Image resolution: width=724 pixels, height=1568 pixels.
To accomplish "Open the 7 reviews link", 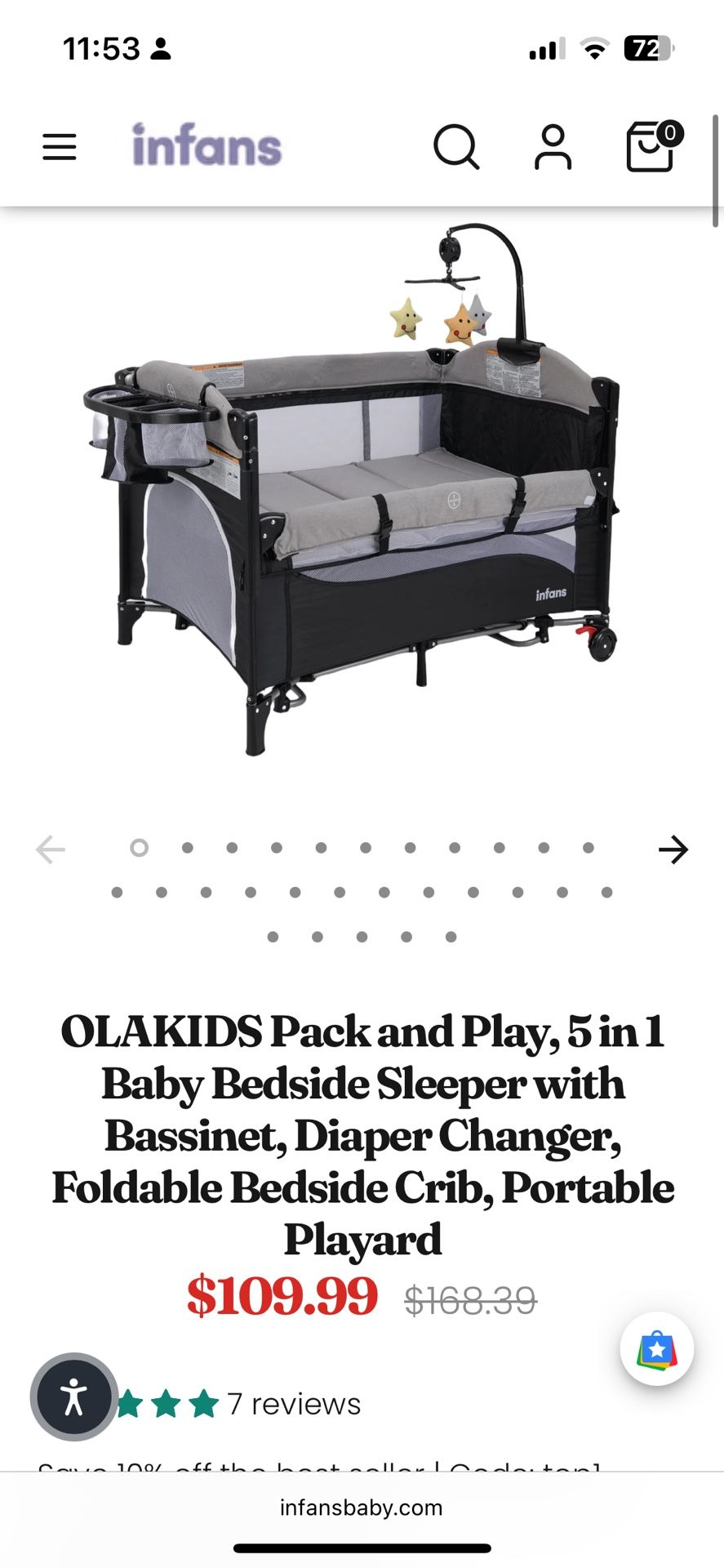I will point(292,1405).
